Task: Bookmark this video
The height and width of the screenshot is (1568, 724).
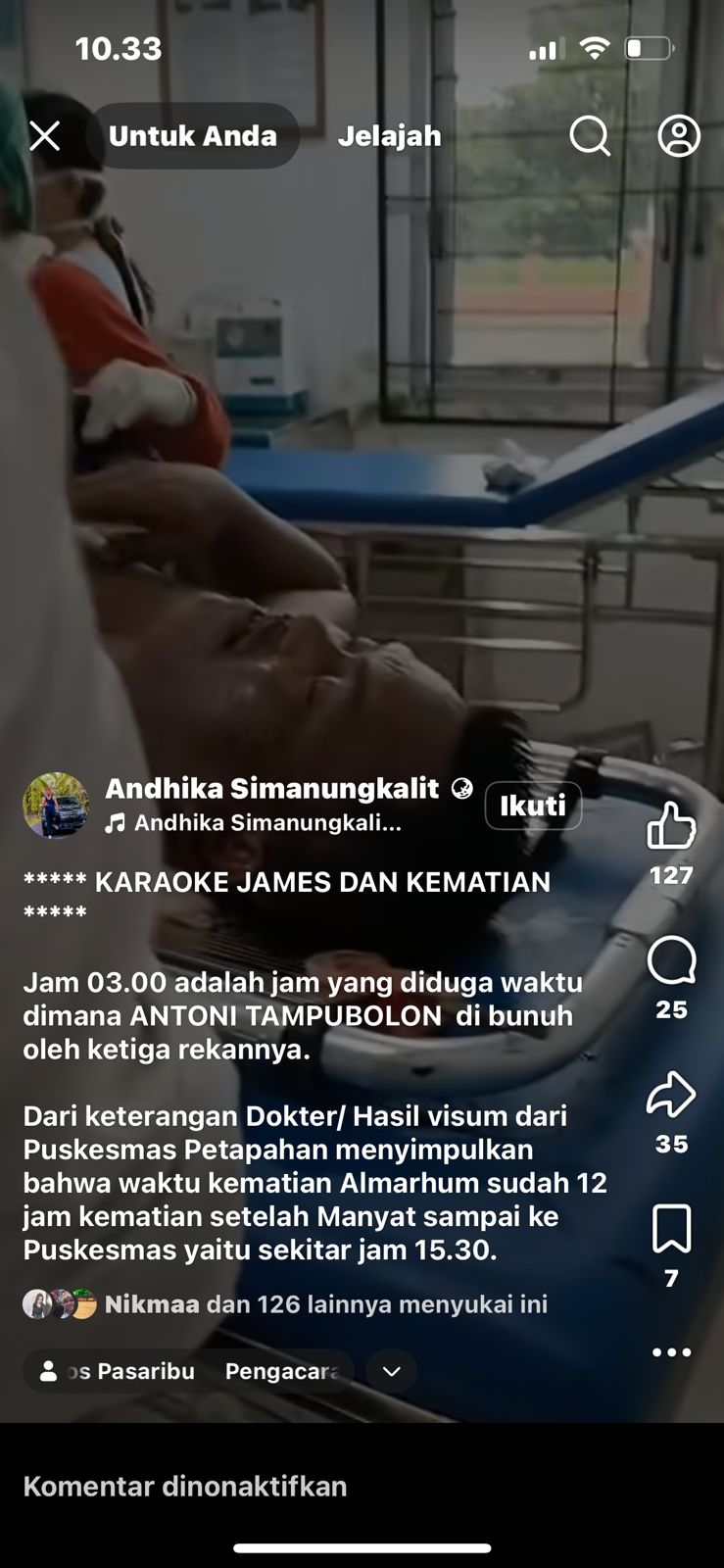Action: 671,1229
